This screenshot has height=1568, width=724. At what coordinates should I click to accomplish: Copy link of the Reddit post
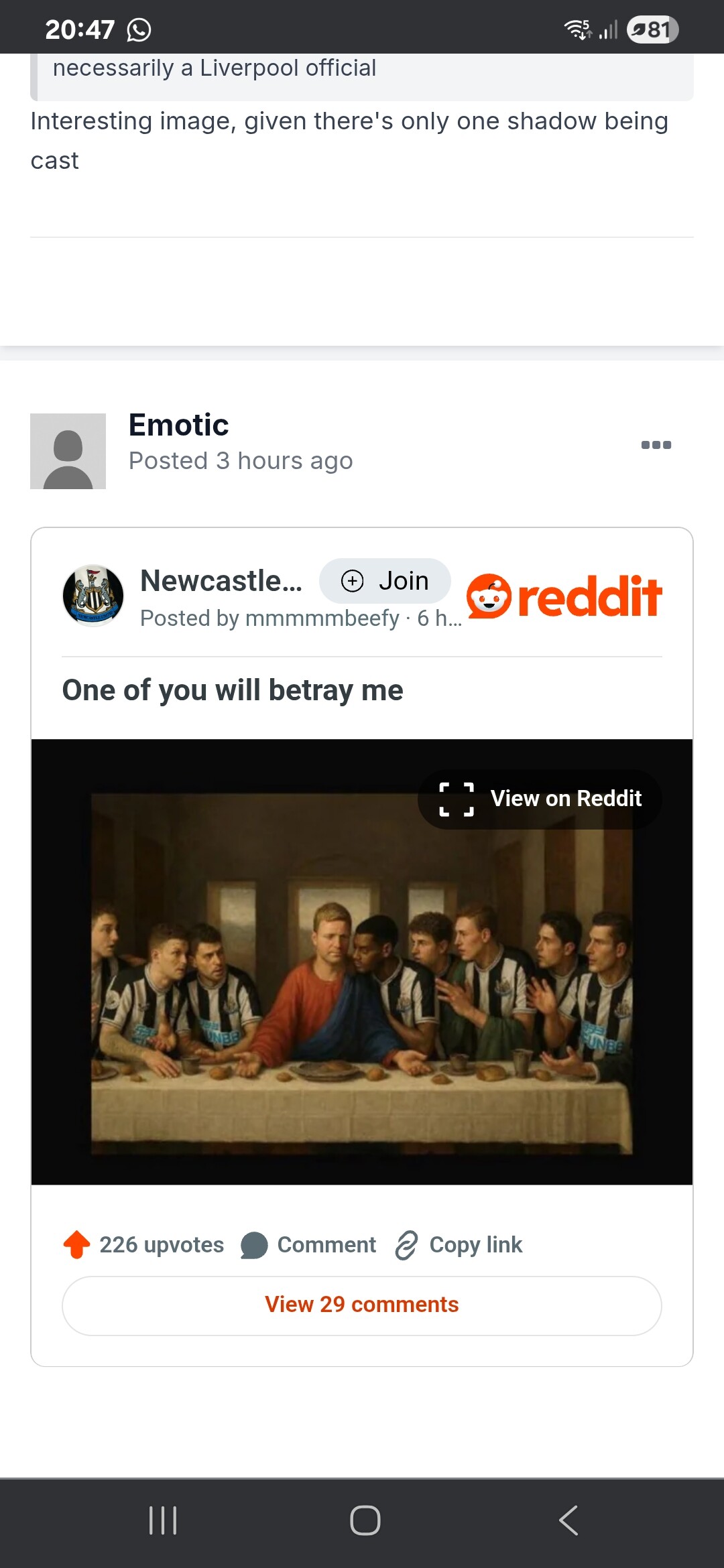[x=459, y=1245]
